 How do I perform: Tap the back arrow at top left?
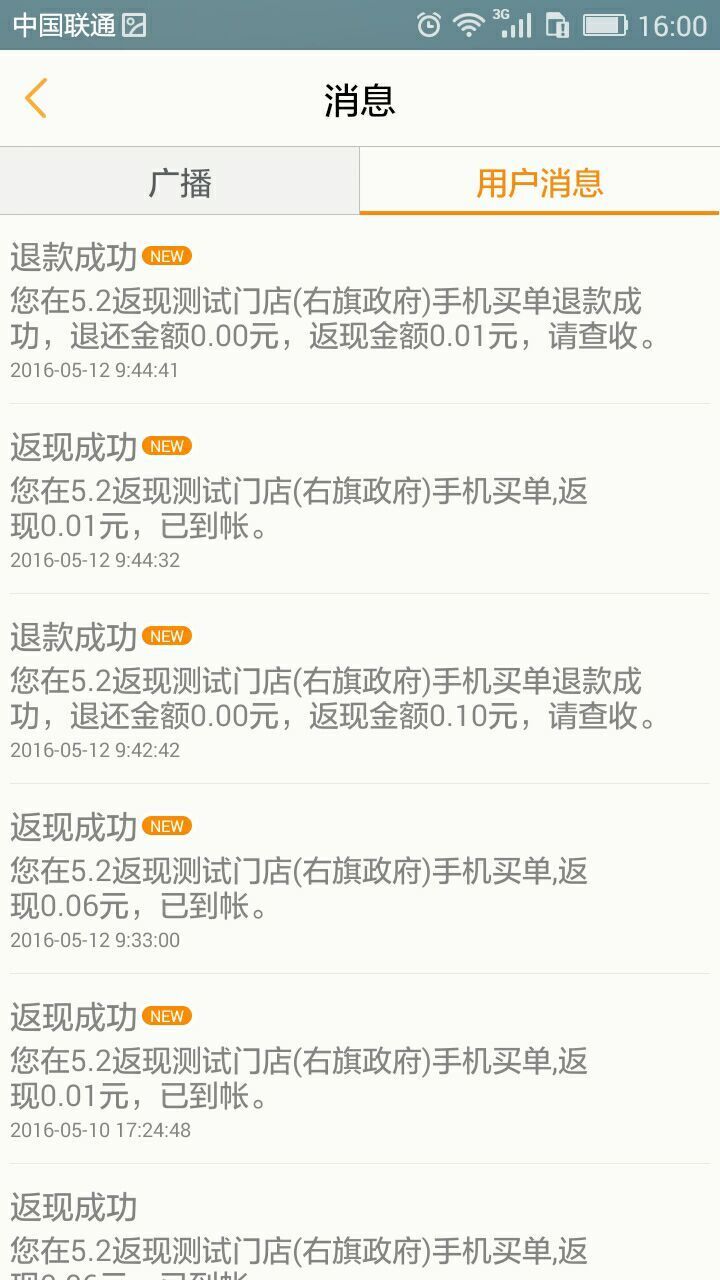tap(33, 99)
